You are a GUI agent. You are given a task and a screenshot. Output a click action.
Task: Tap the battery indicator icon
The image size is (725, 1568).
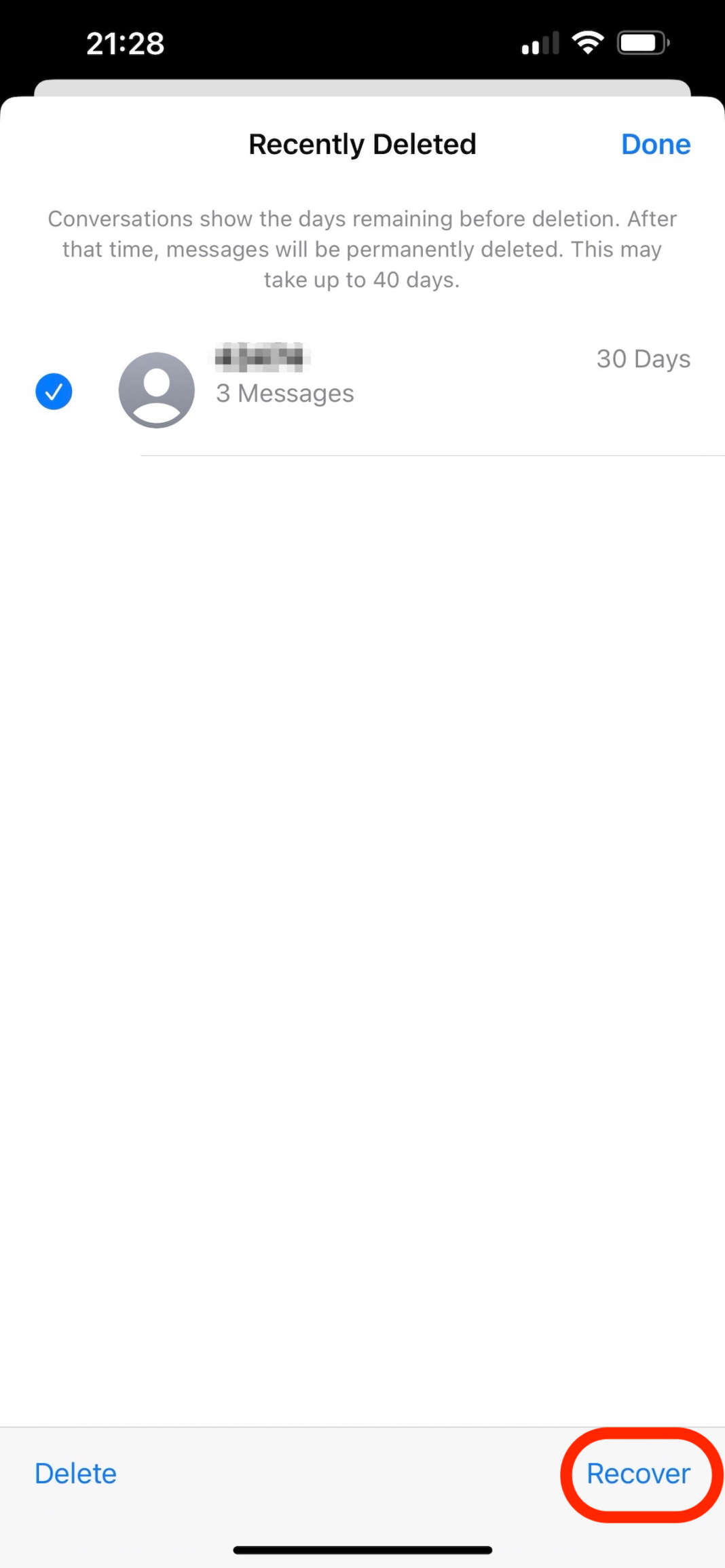(641, 42)
